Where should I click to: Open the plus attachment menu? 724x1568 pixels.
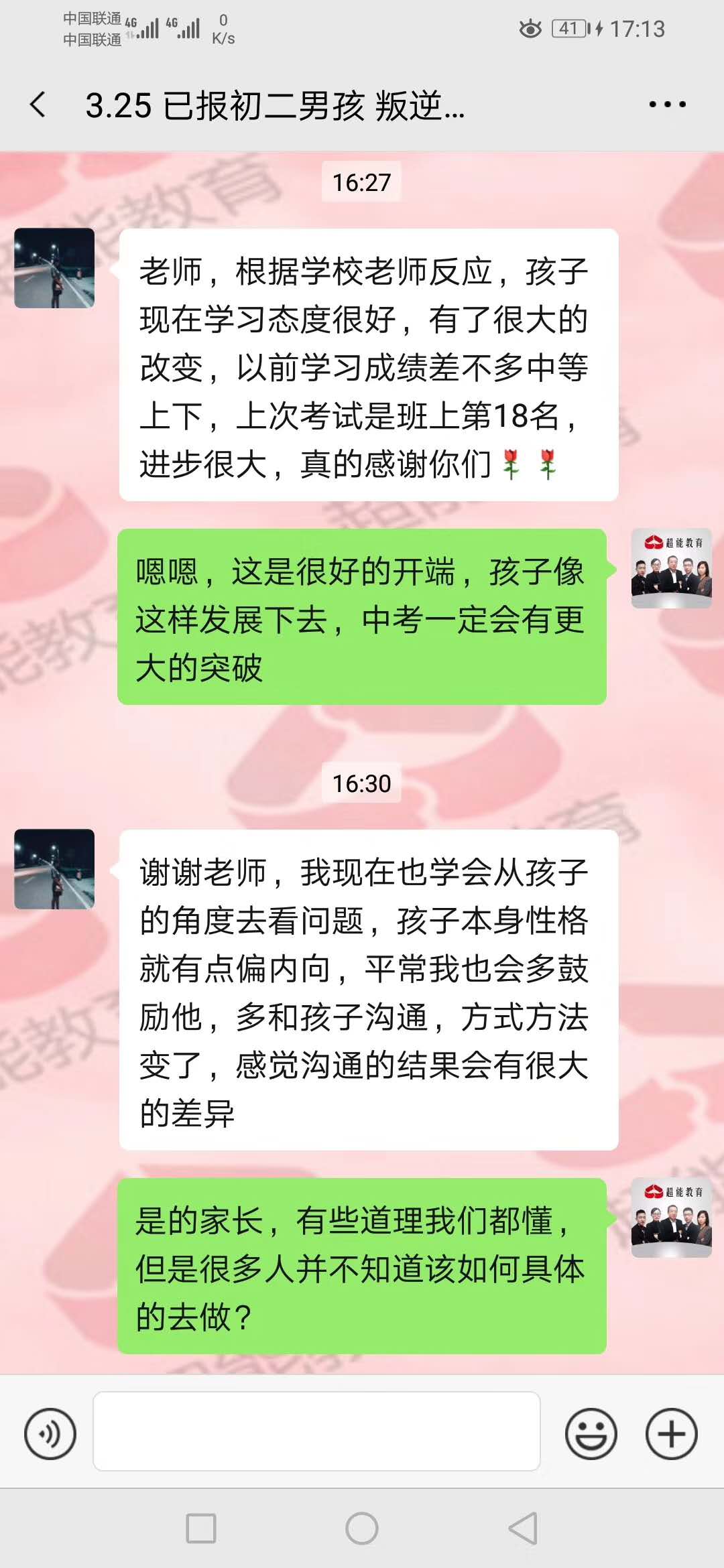click(671, 1434)
